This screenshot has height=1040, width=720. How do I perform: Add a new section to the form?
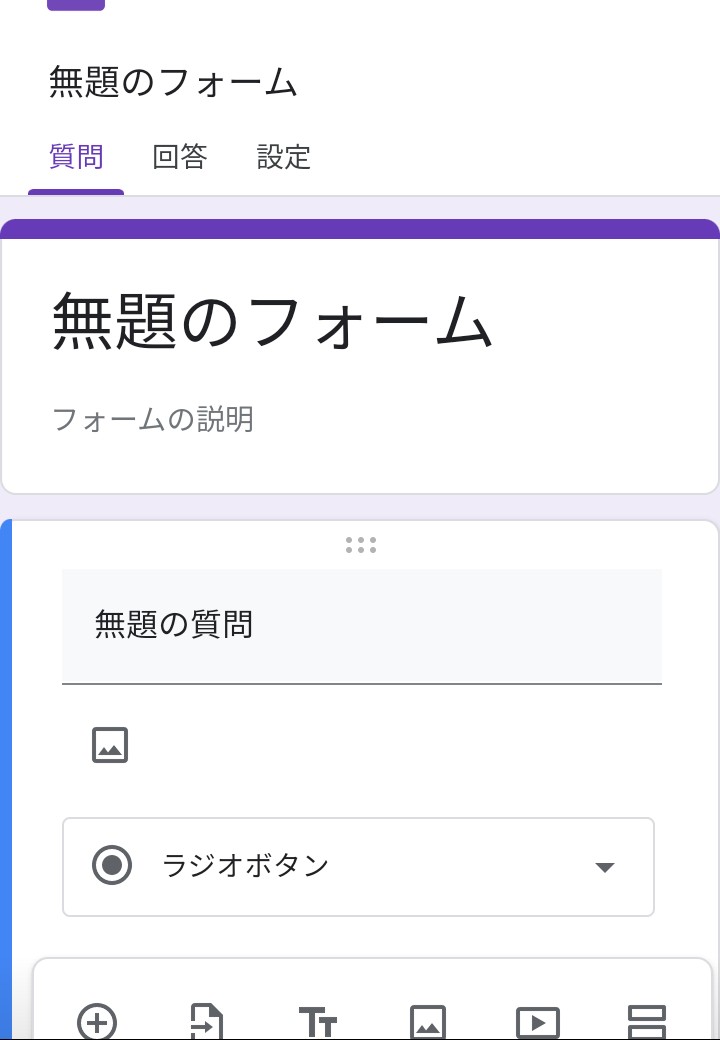646,1022
